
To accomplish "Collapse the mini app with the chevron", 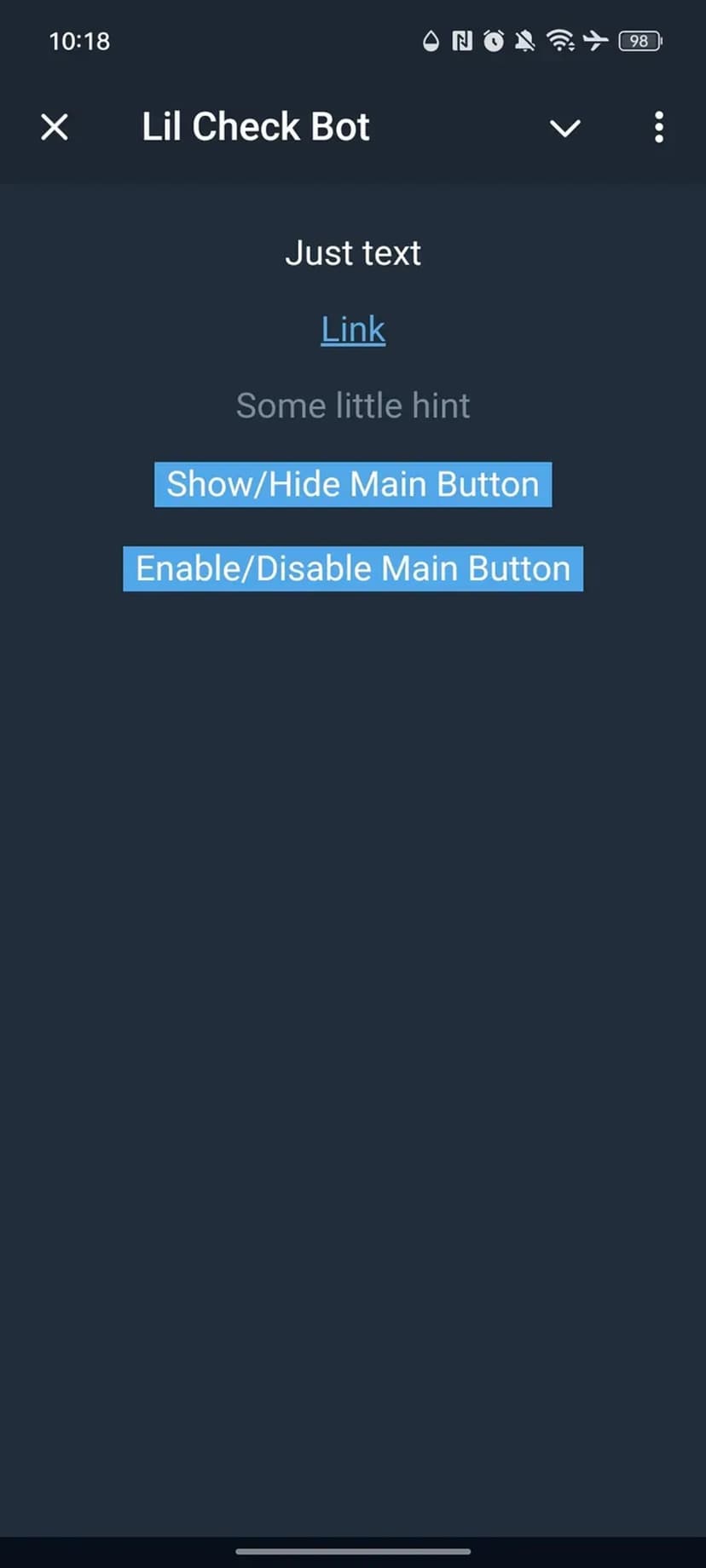I will point(564,128).
